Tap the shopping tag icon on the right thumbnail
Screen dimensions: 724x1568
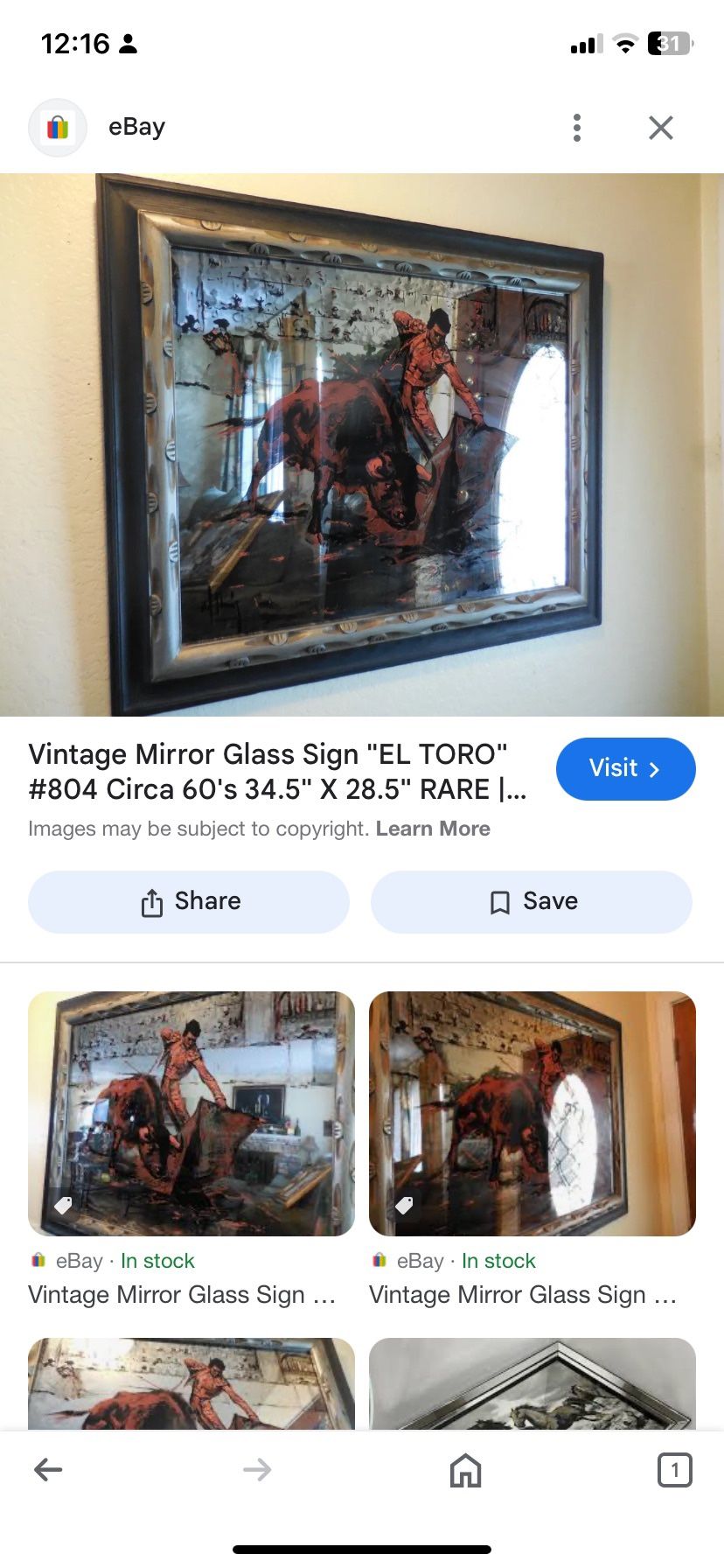[403, 1205]
